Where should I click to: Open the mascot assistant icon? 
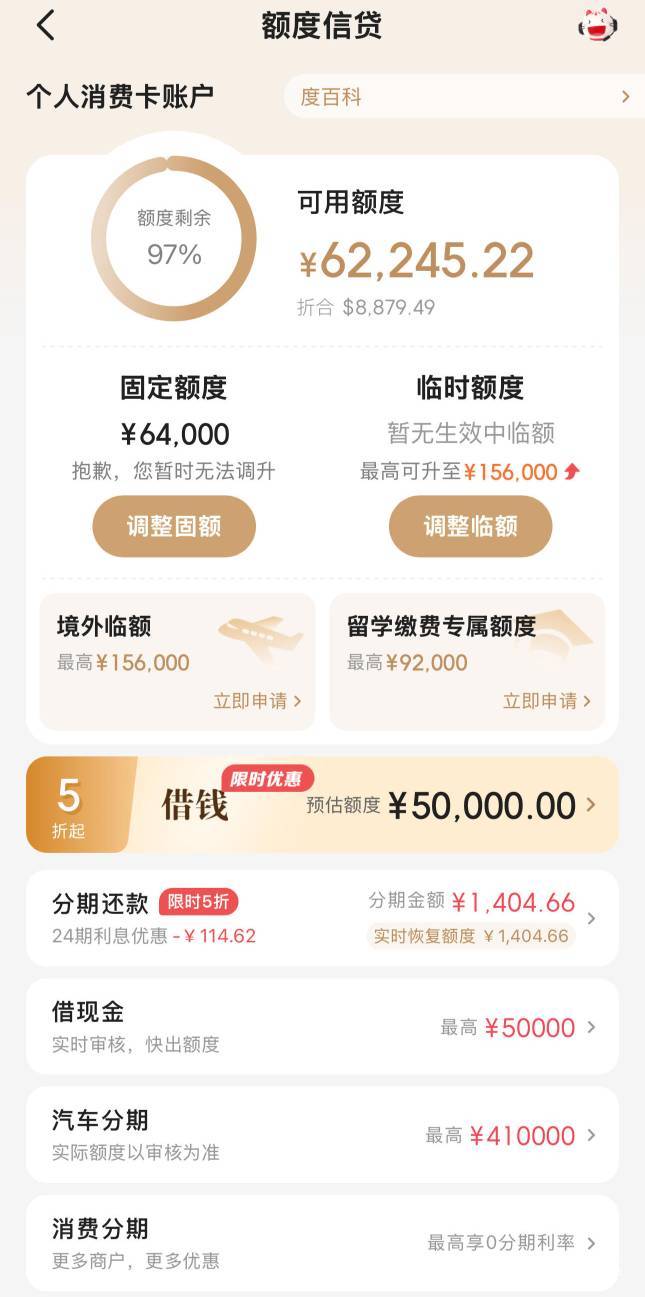tap(597, 24)
